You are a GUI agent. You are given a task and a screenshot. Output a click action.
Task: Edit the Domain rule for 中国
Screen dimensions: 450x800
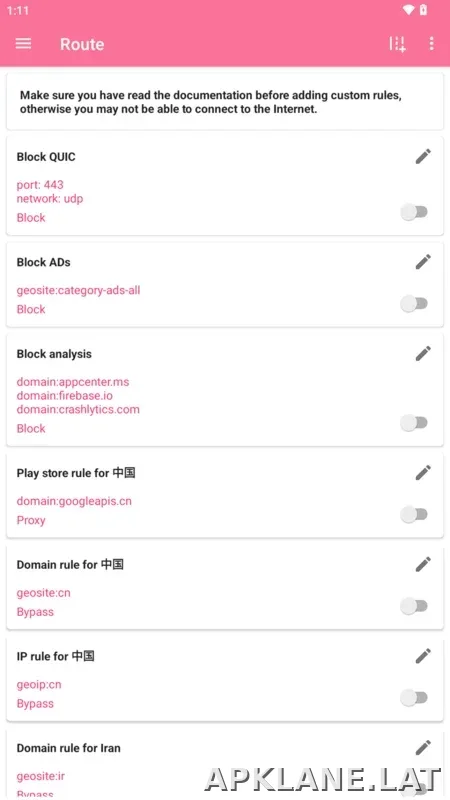[423, 564]
